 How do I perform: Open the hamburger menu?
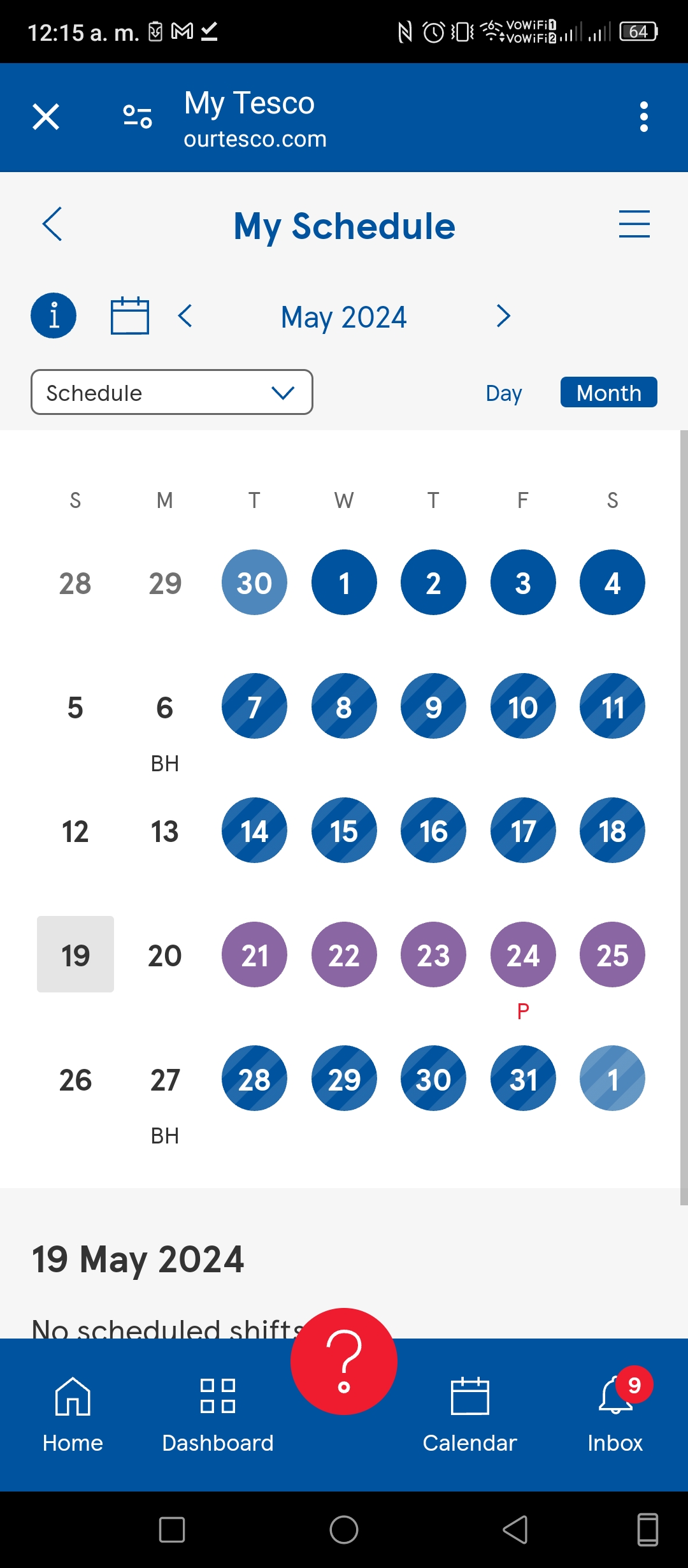(x=634, y=224)
